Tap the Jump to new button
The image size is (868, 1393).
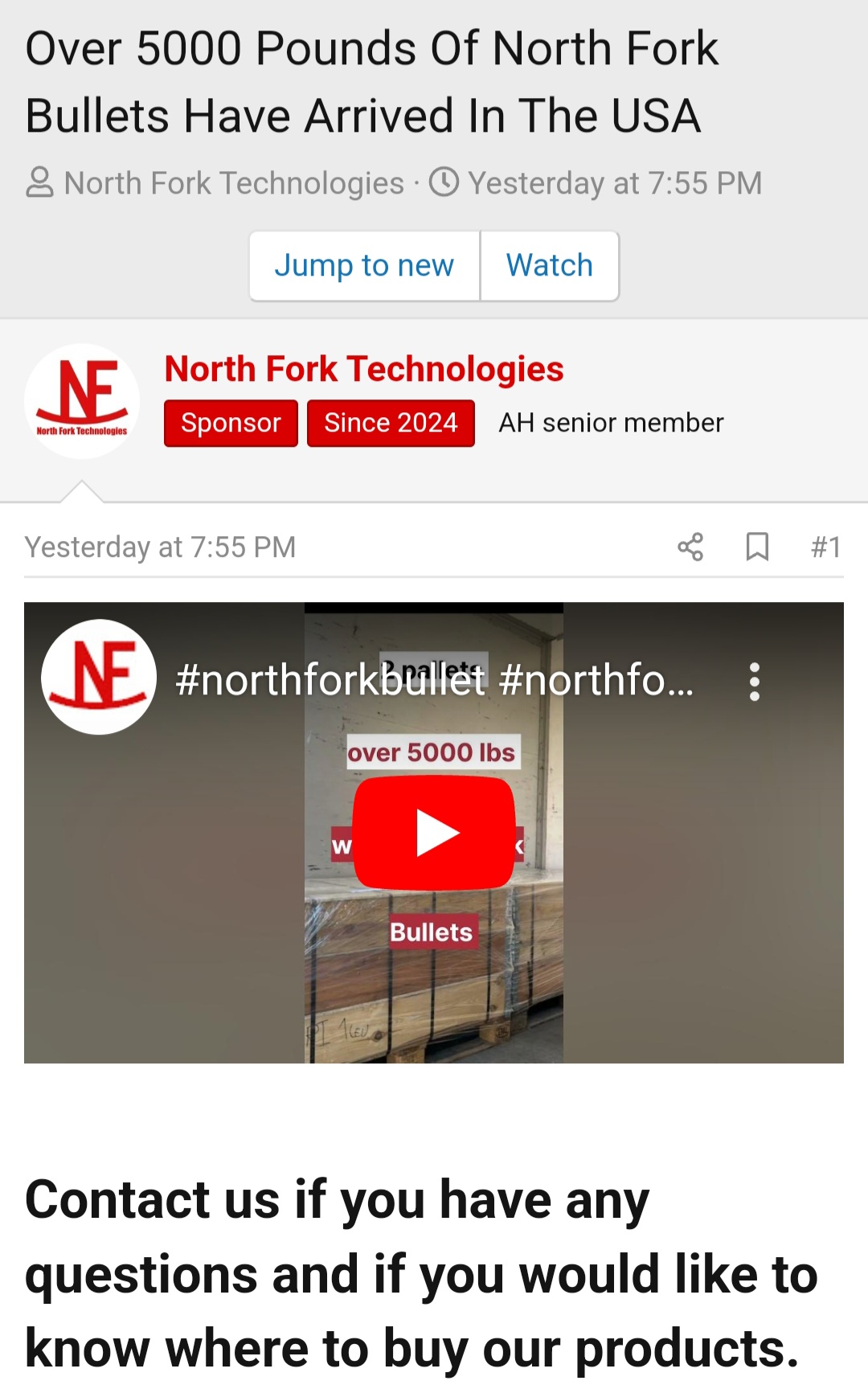click(364, 266)
